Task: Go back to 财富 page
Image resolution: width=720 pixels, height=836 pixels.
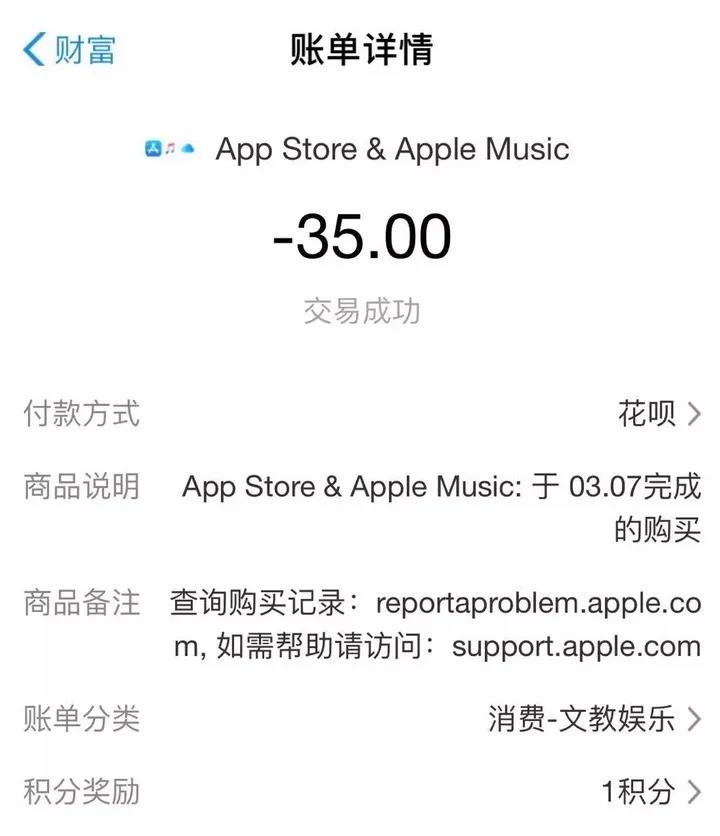Action: pyautogui.click(x=68, y=49)
